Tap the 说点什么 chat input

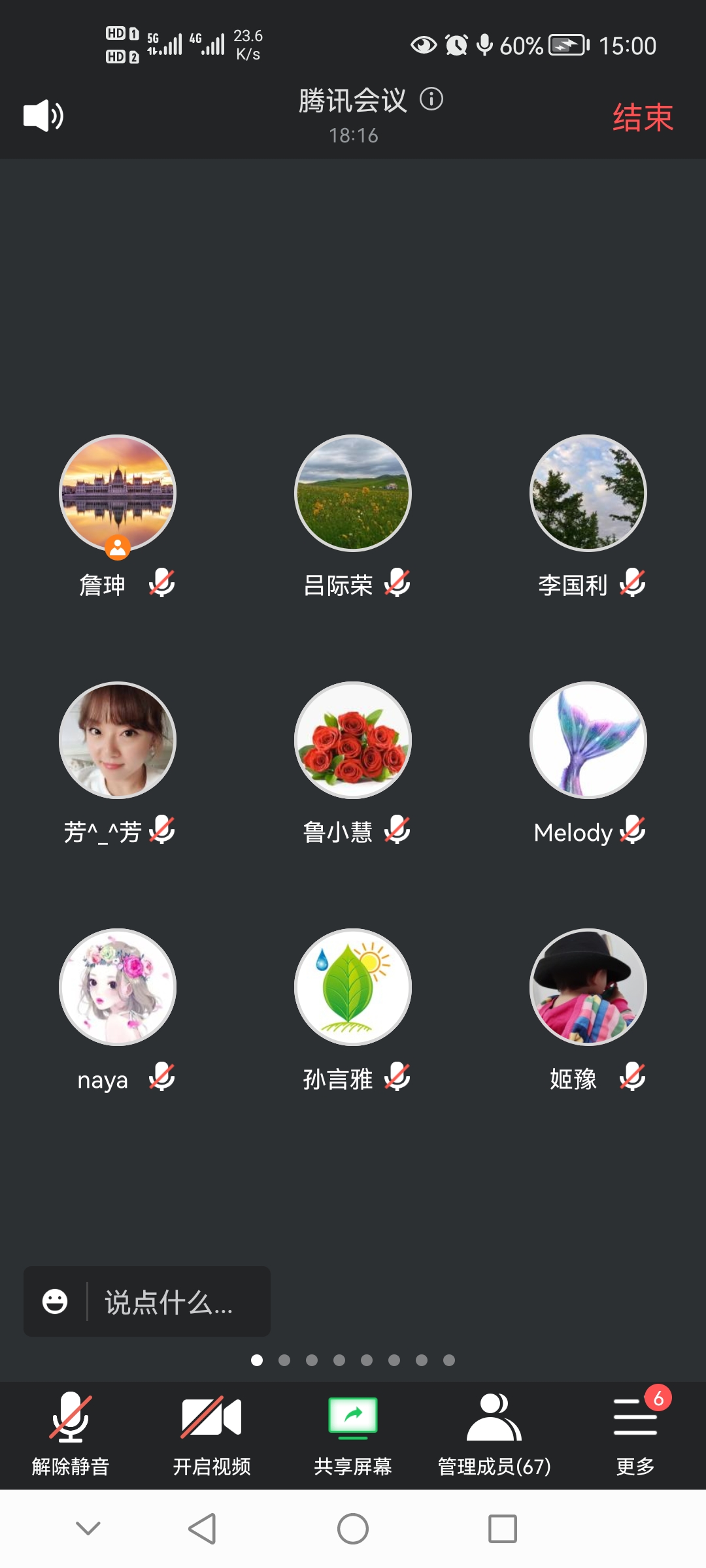(176, 1301)
